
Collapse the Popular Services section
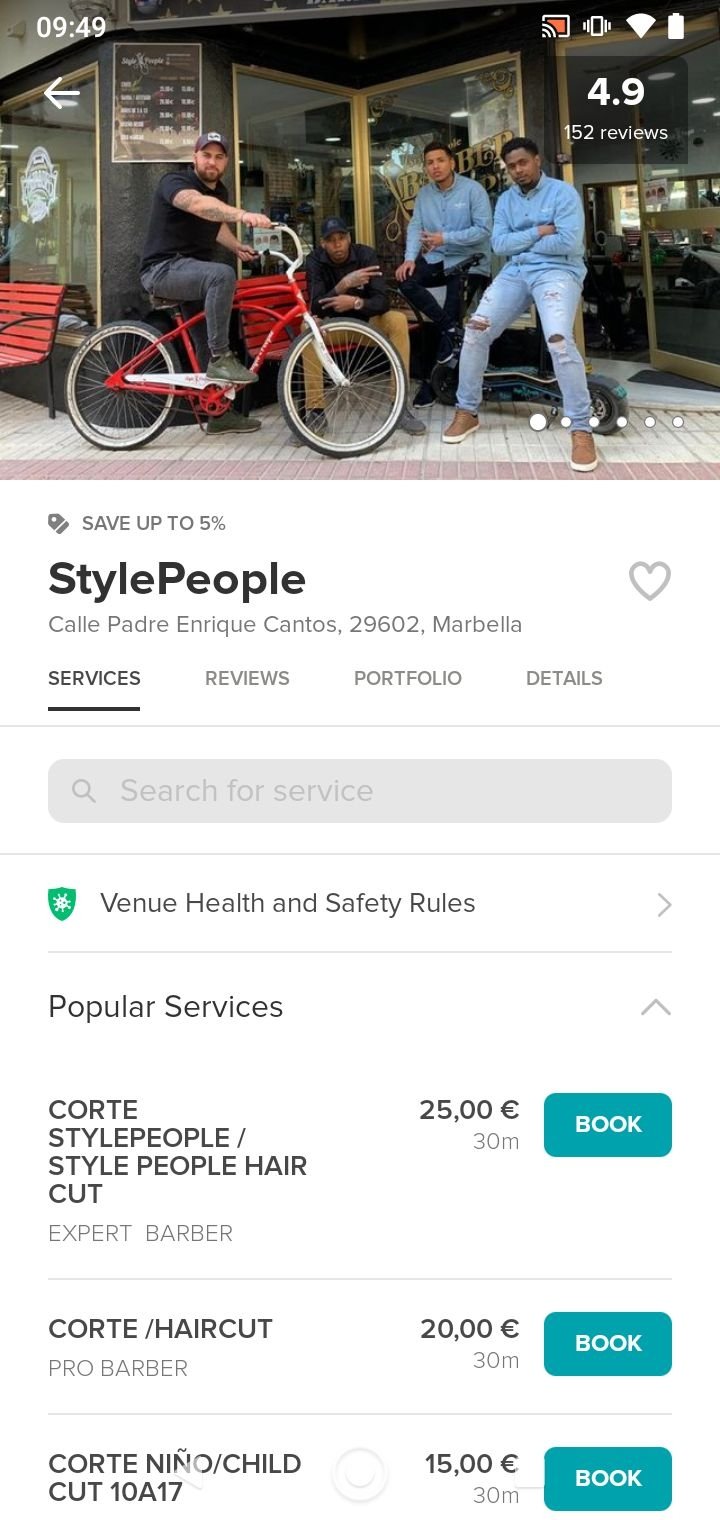(655, 1007)
